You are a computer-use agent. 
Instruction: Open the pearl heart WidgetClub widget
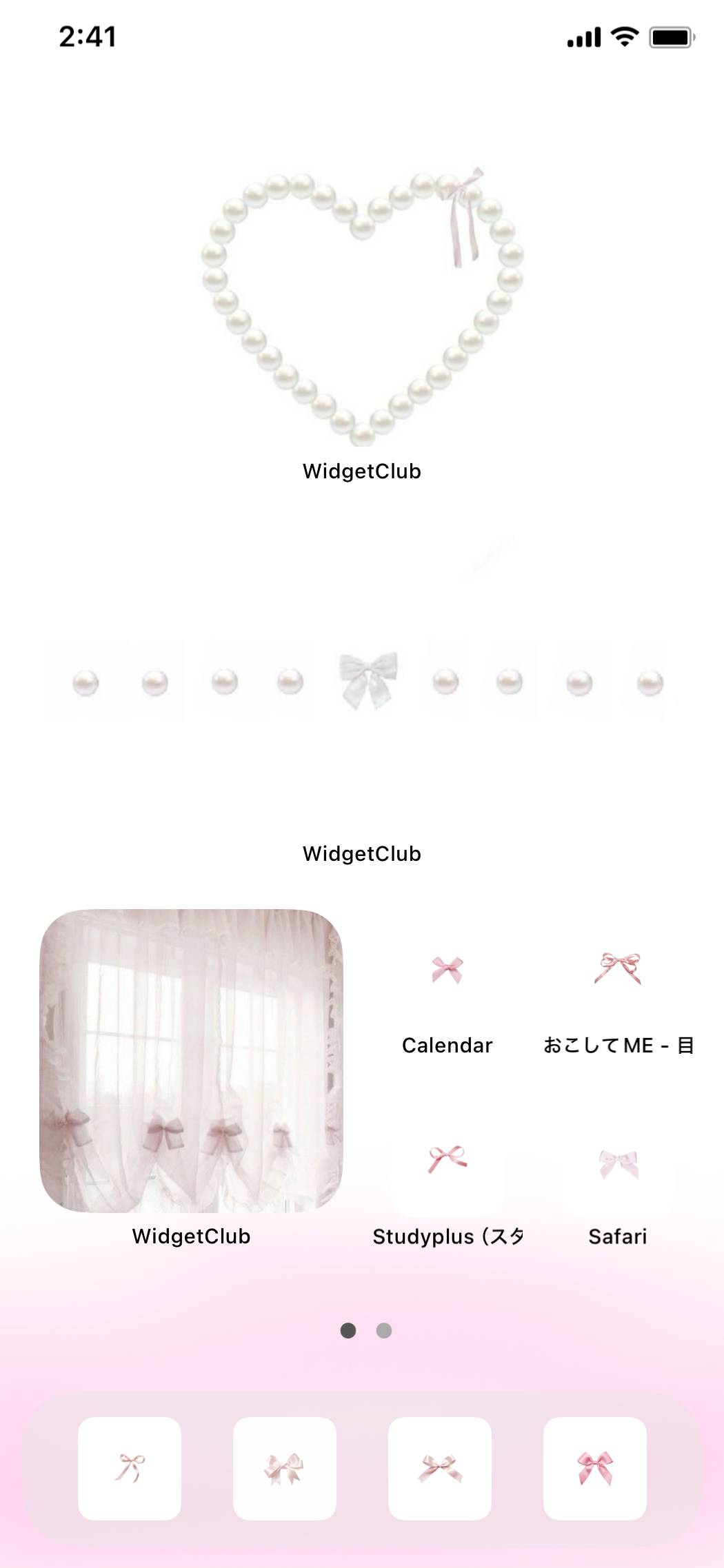[362, 303]
